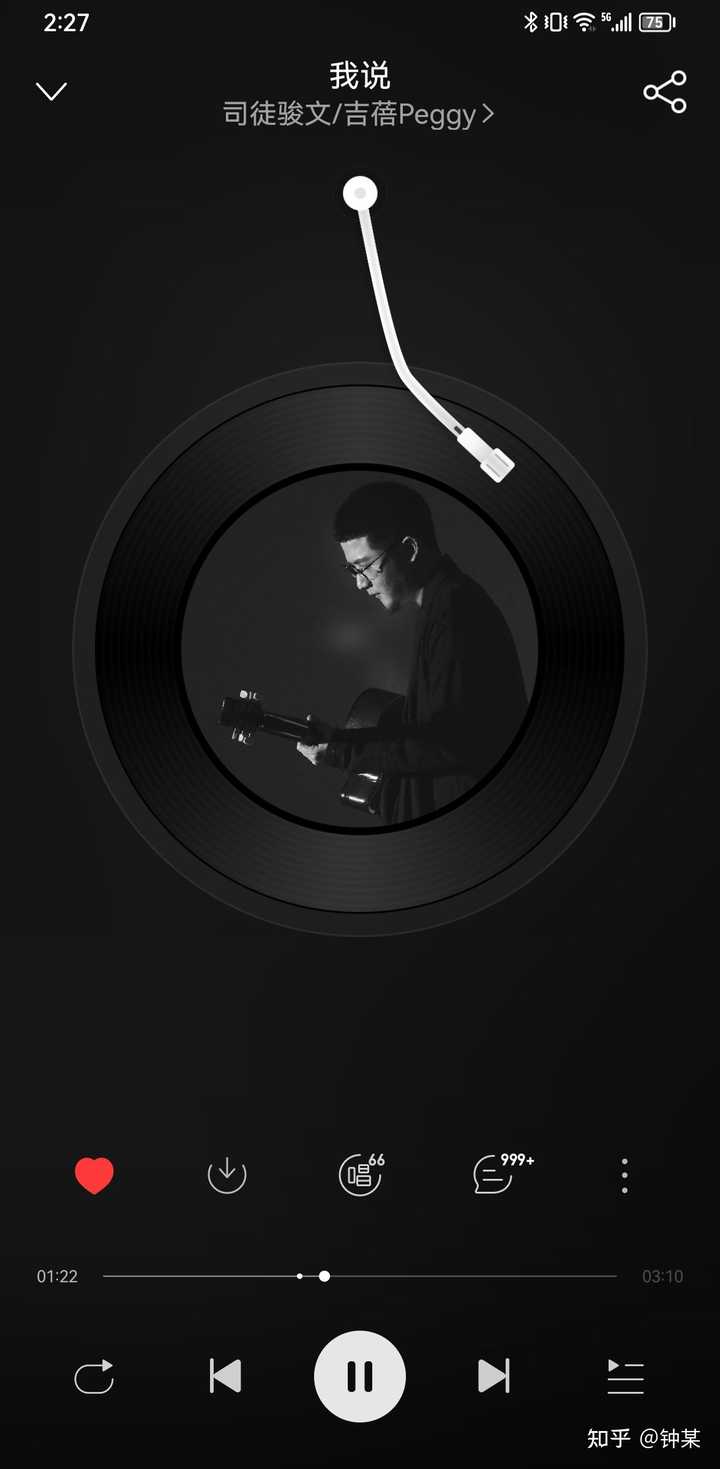Open the 999+ comments
The image size is (720, 1469).
click(x=495, y=1175)
